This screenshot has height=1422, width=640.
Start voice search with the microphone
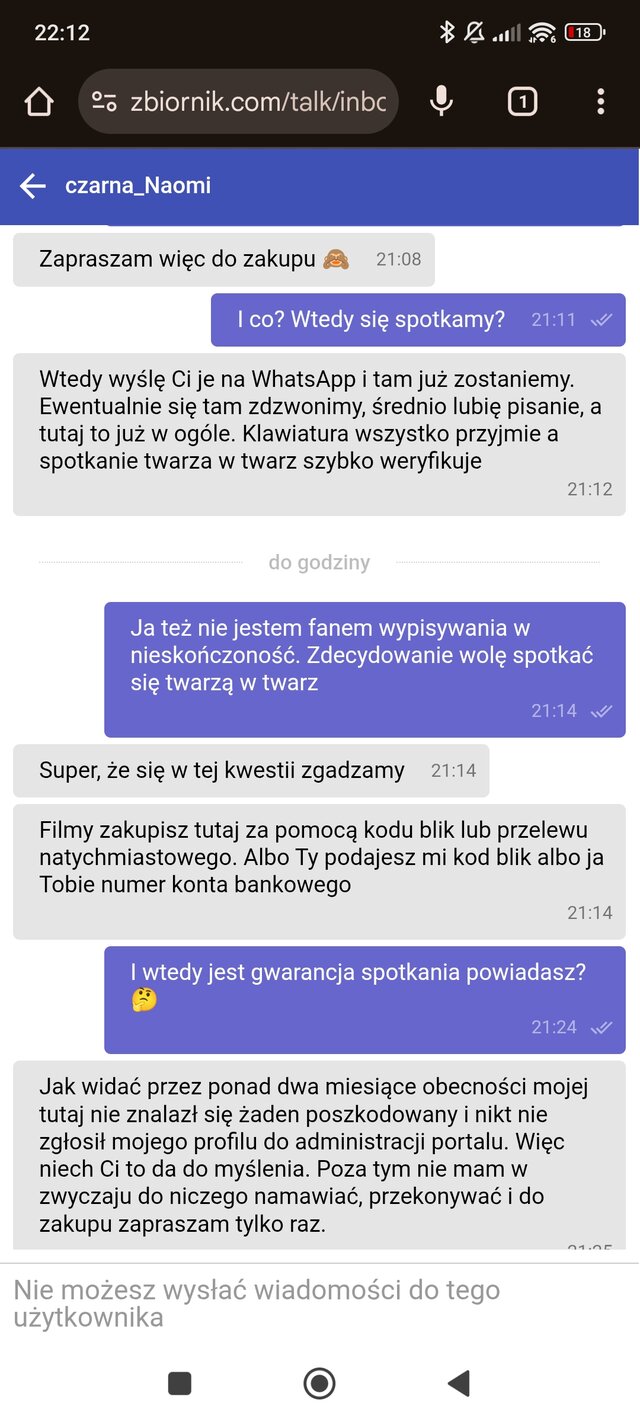[x=441, y=102]
